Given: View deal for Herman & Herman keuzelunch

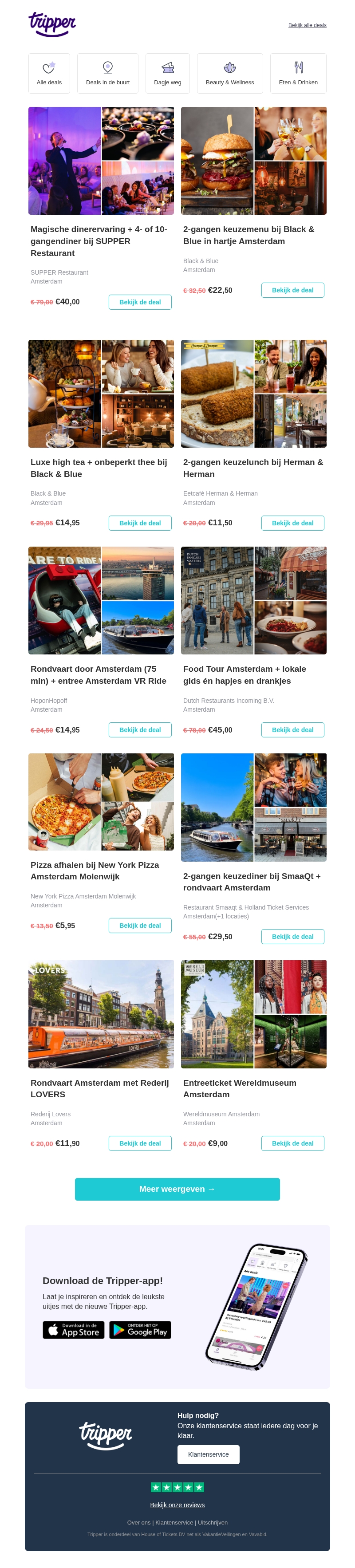Looking at the screenshot, I should (292, 523).
